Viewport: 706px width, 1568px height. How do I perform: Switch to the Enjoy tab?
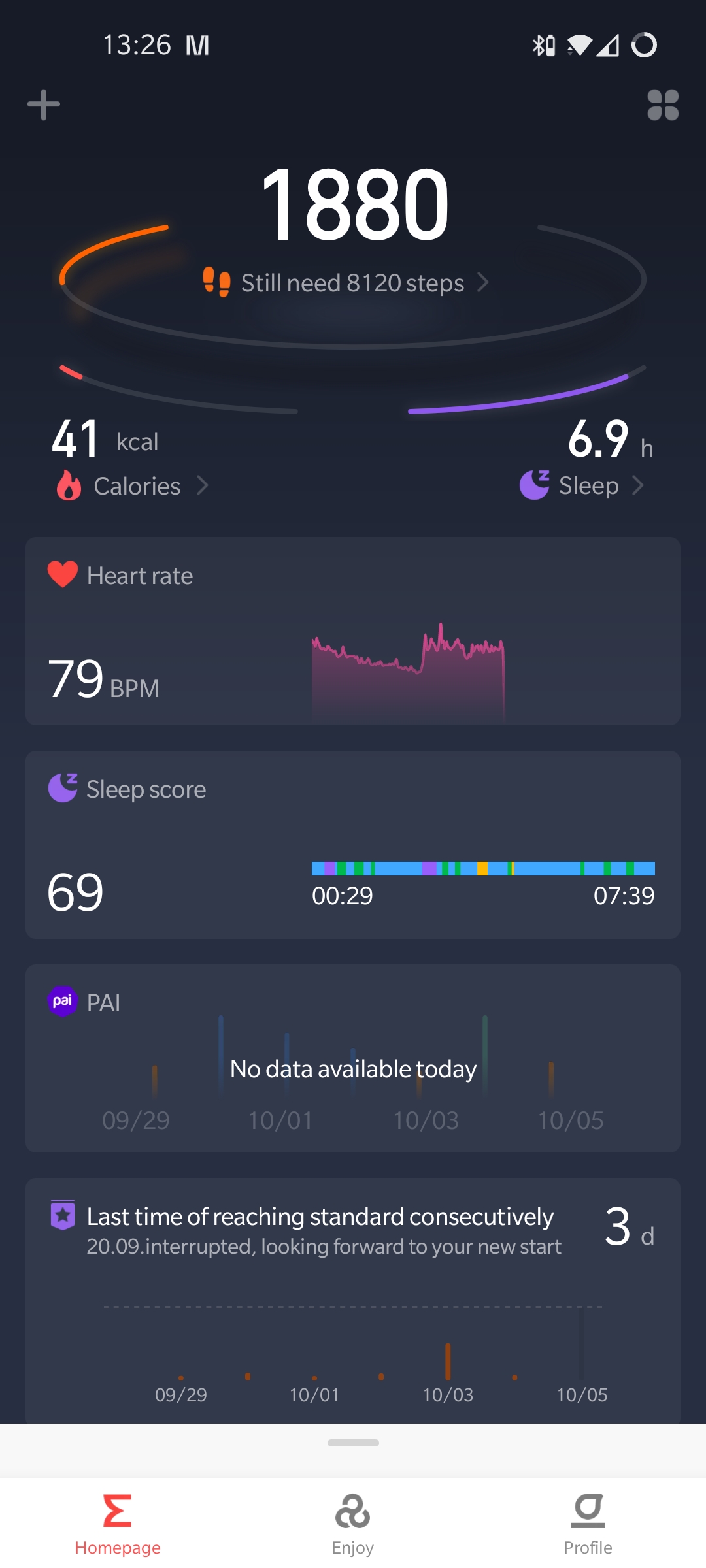(353, 1524)
